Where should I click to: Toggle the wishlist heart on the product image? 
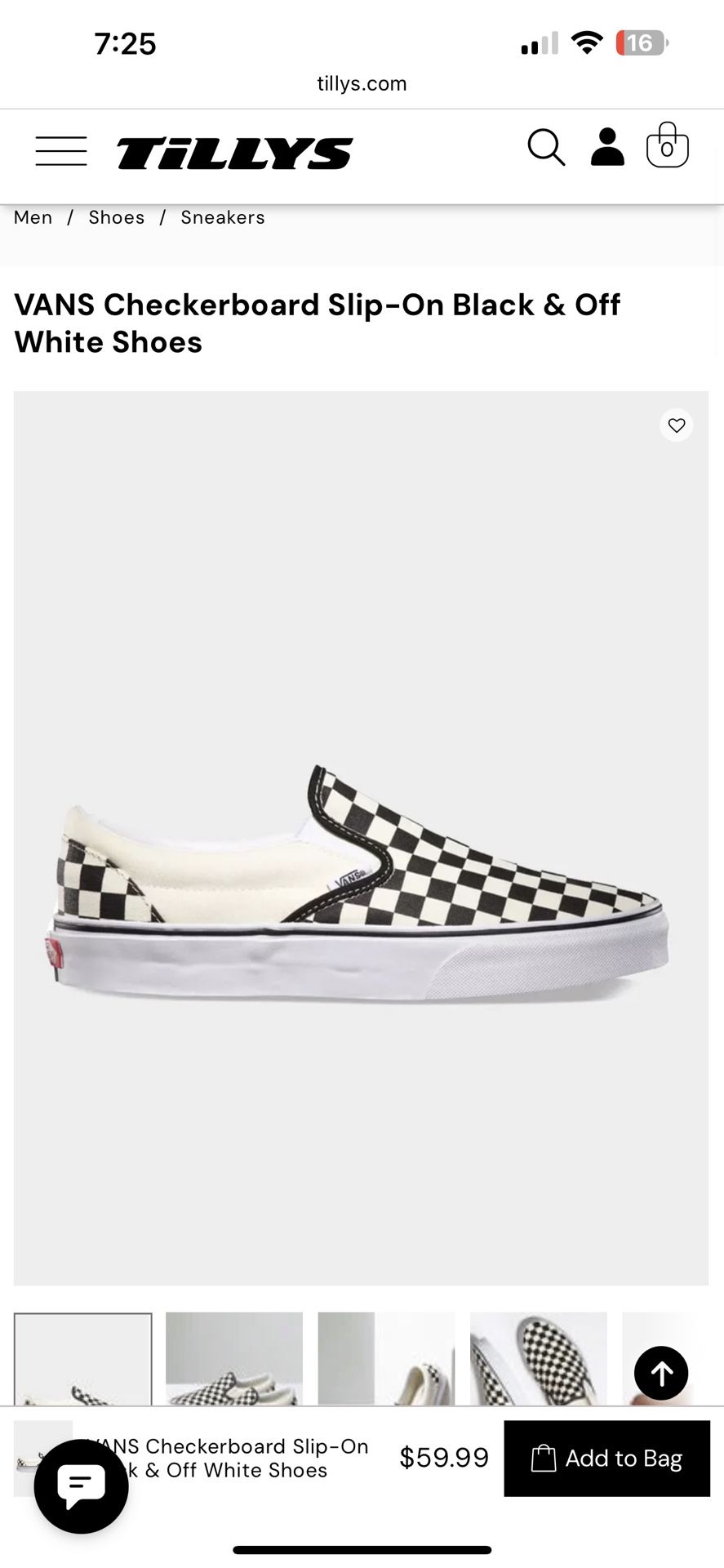pos(676,425)
